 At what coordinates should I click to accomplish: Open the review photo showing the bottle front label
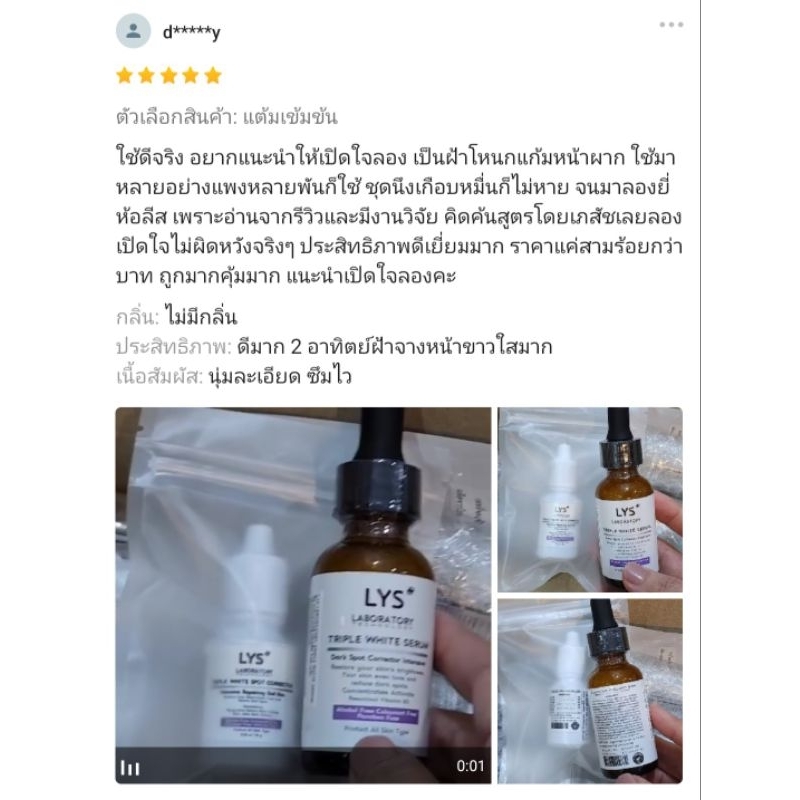590,499
